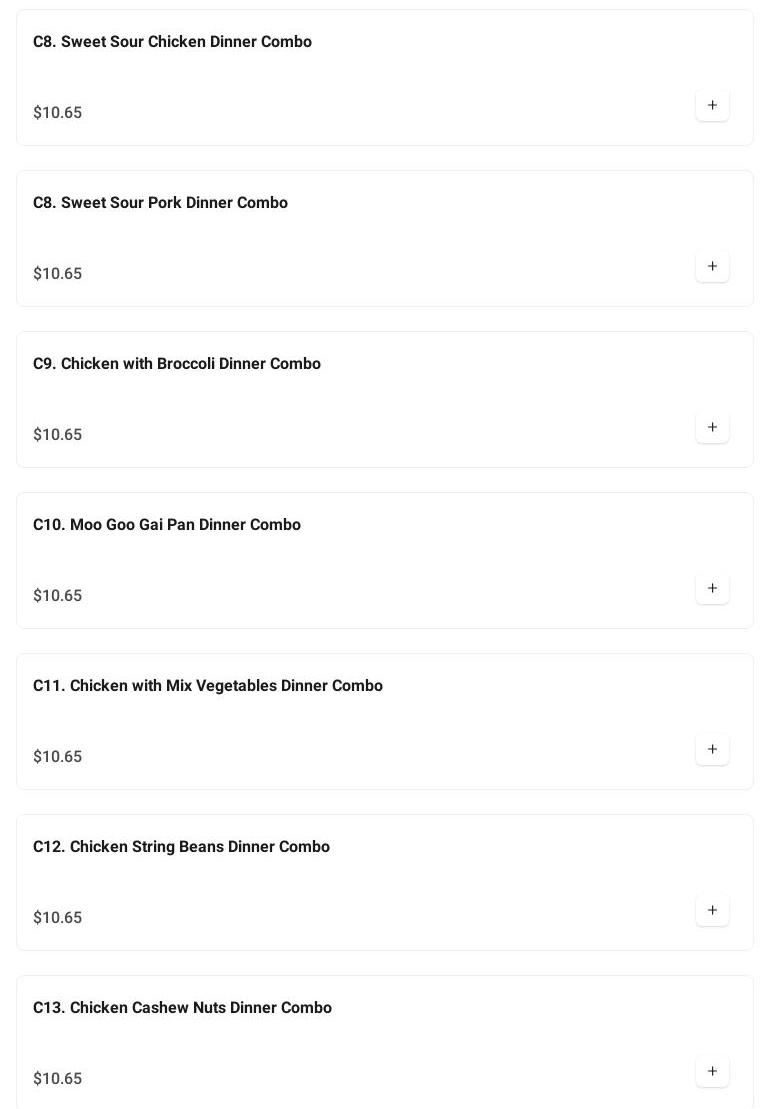Add C8 Sweet Sour Chicken Dinner Combo

(712, 105)
